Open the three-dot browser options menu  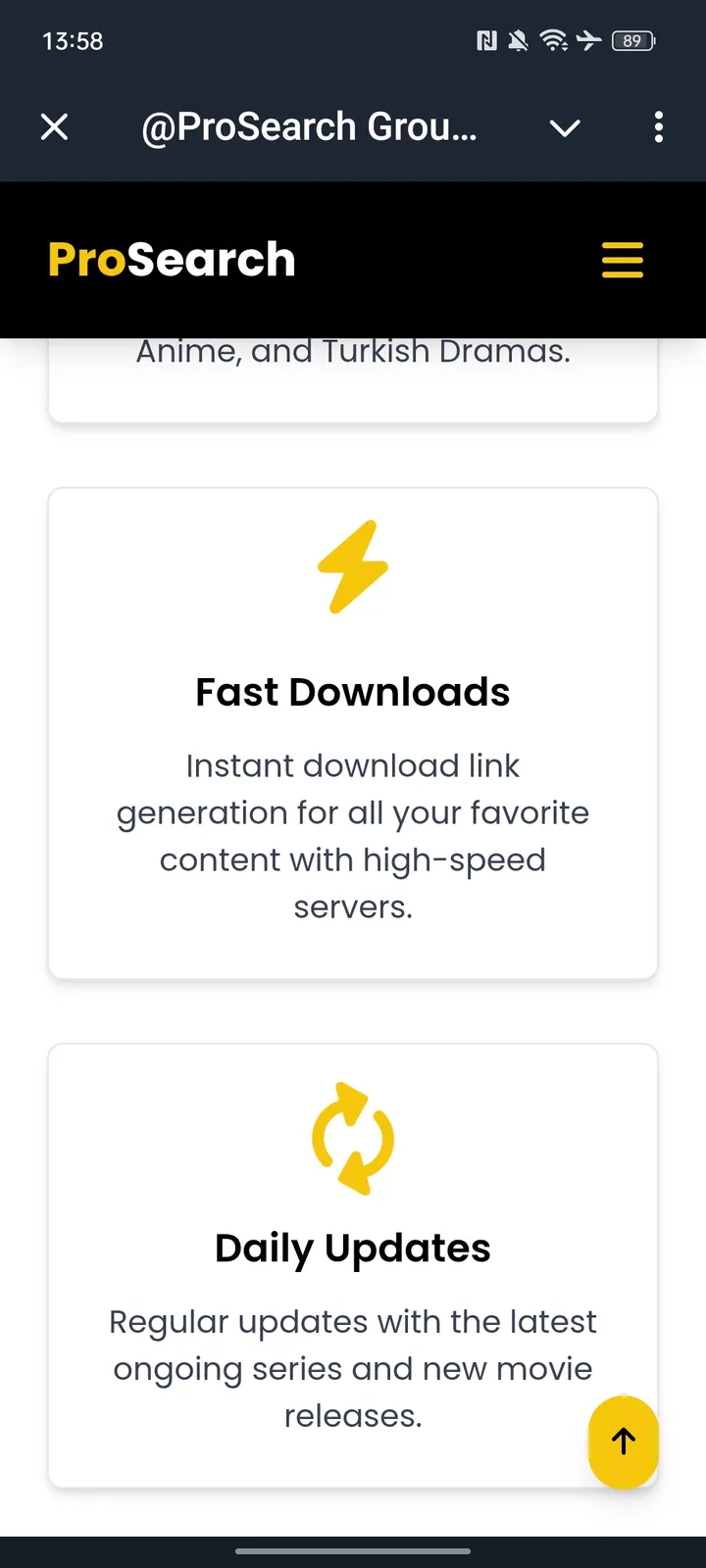658,127
